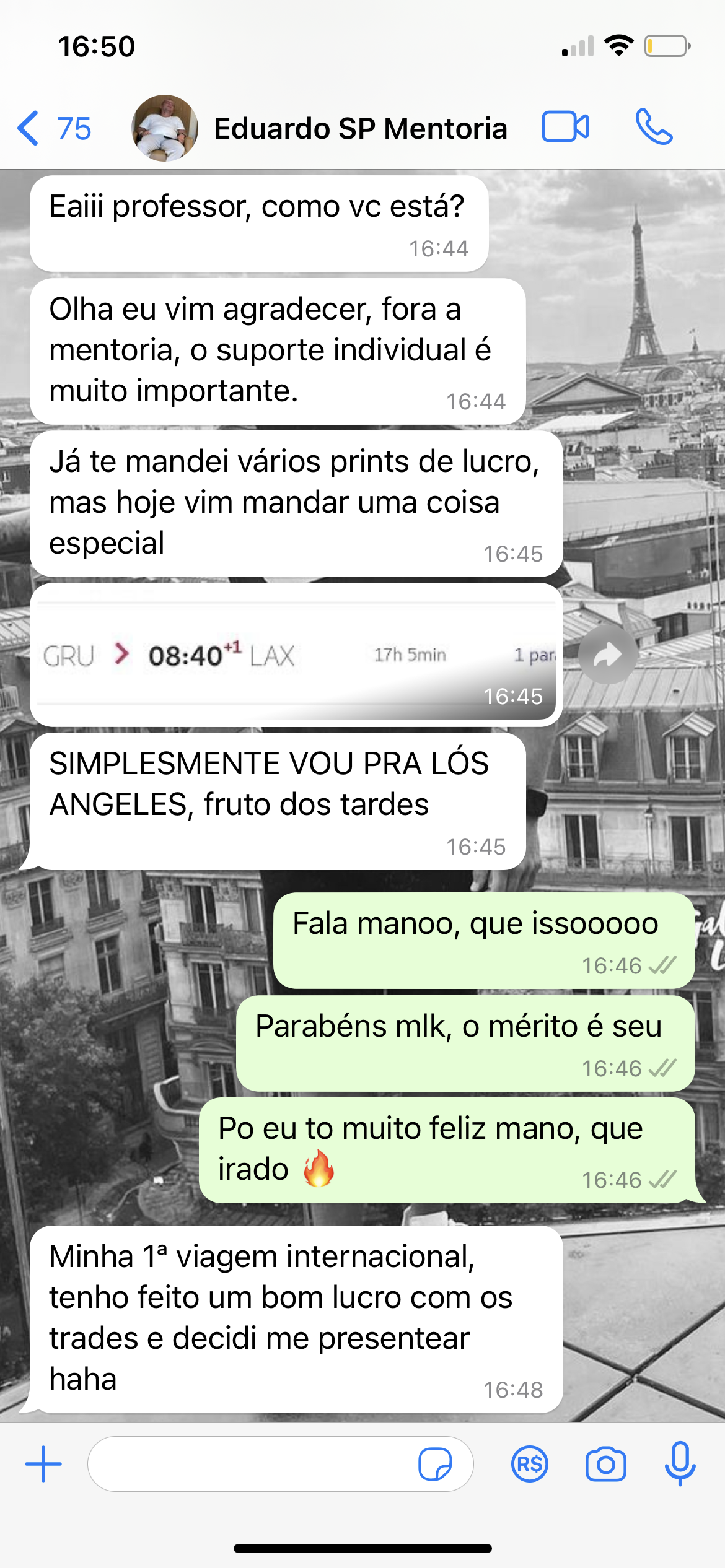Go back to the chats list

click(52, 128)
